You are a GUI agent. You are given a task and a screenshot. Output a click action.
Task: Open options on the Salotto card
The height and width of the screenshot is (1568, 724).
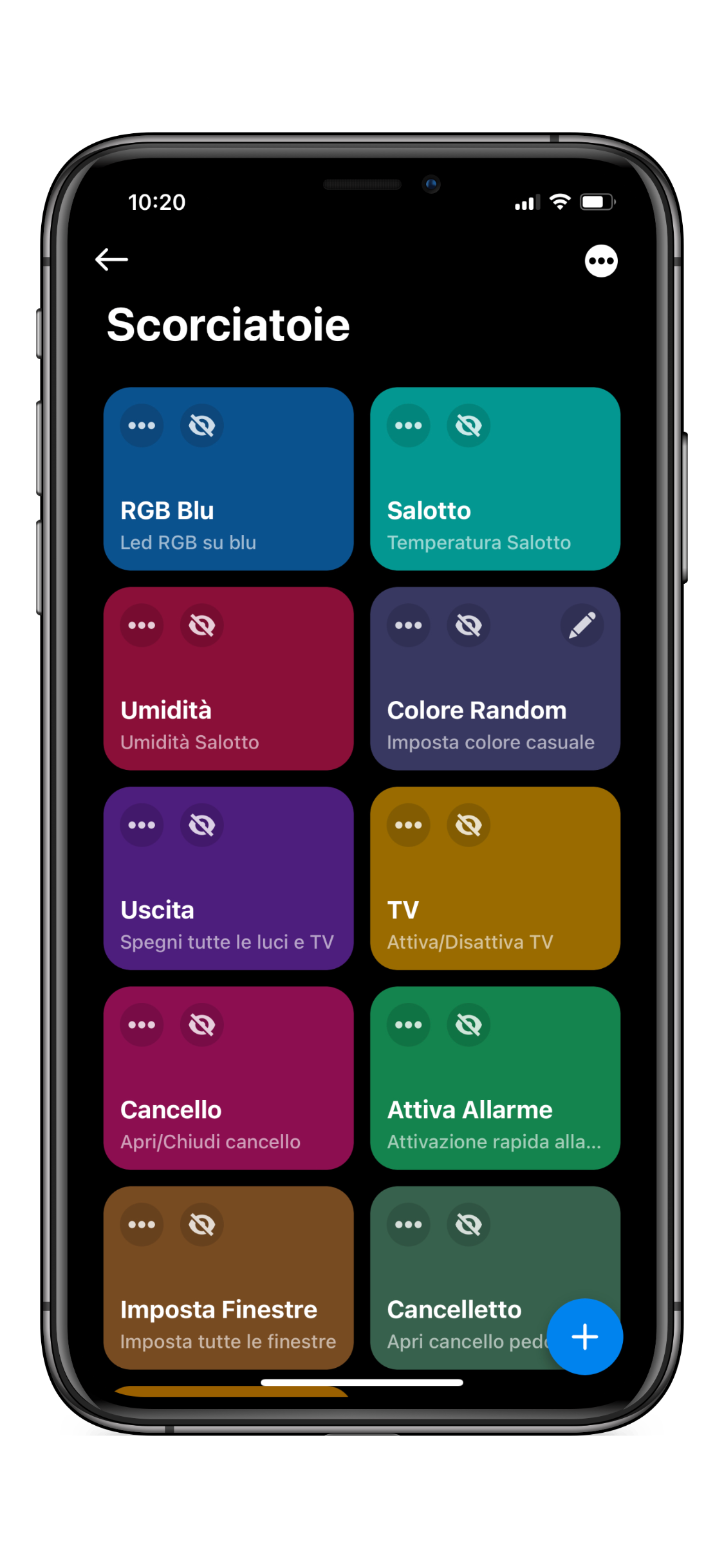pos(408,425)
